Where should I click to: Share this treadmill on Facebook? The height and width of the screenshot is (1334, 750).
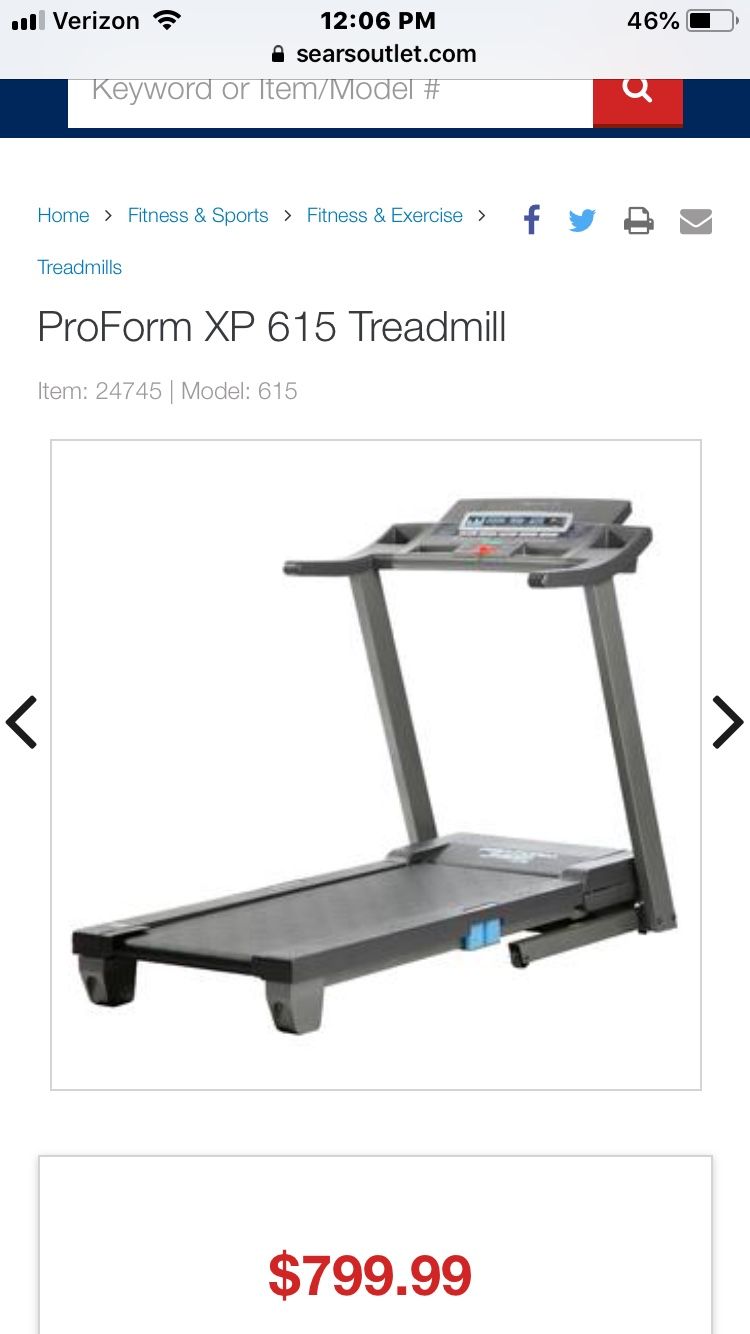[x=532, y=220]
